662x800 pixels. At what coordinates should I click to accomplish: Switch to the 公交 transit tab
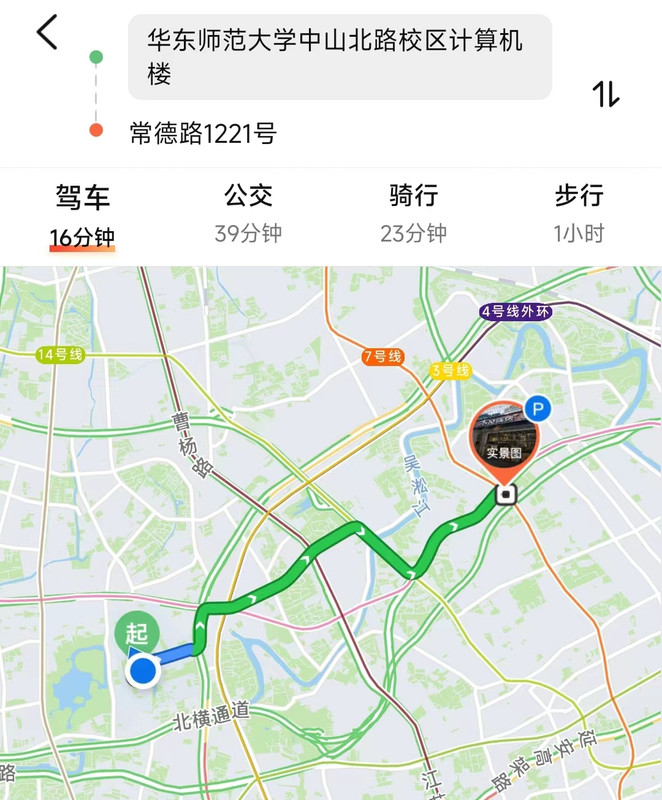pos(248,212)
